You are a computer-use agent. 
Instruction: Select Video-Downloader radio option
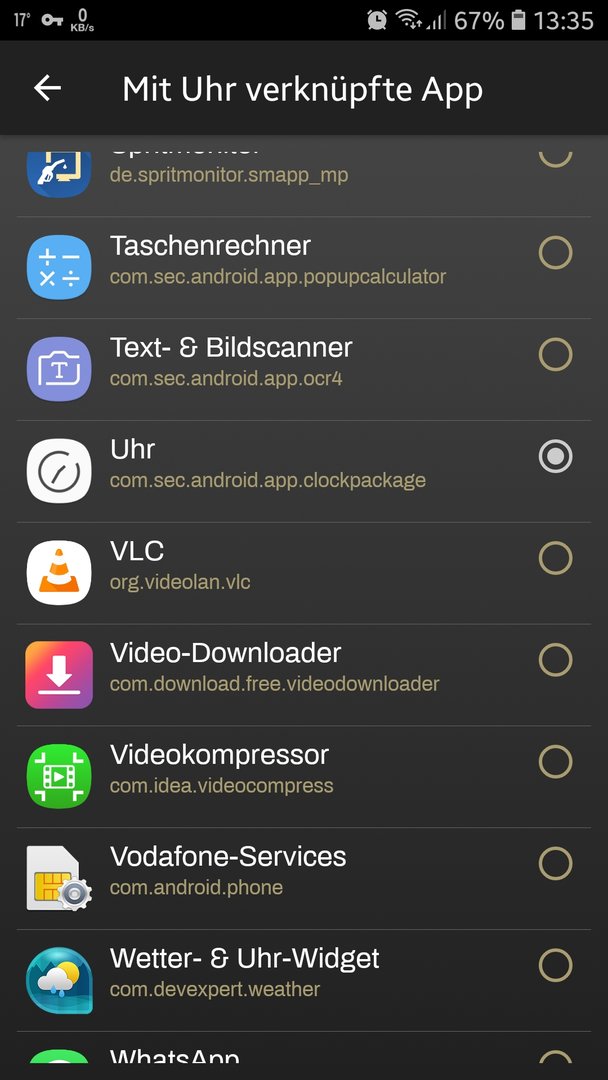(x=555, y=660)
